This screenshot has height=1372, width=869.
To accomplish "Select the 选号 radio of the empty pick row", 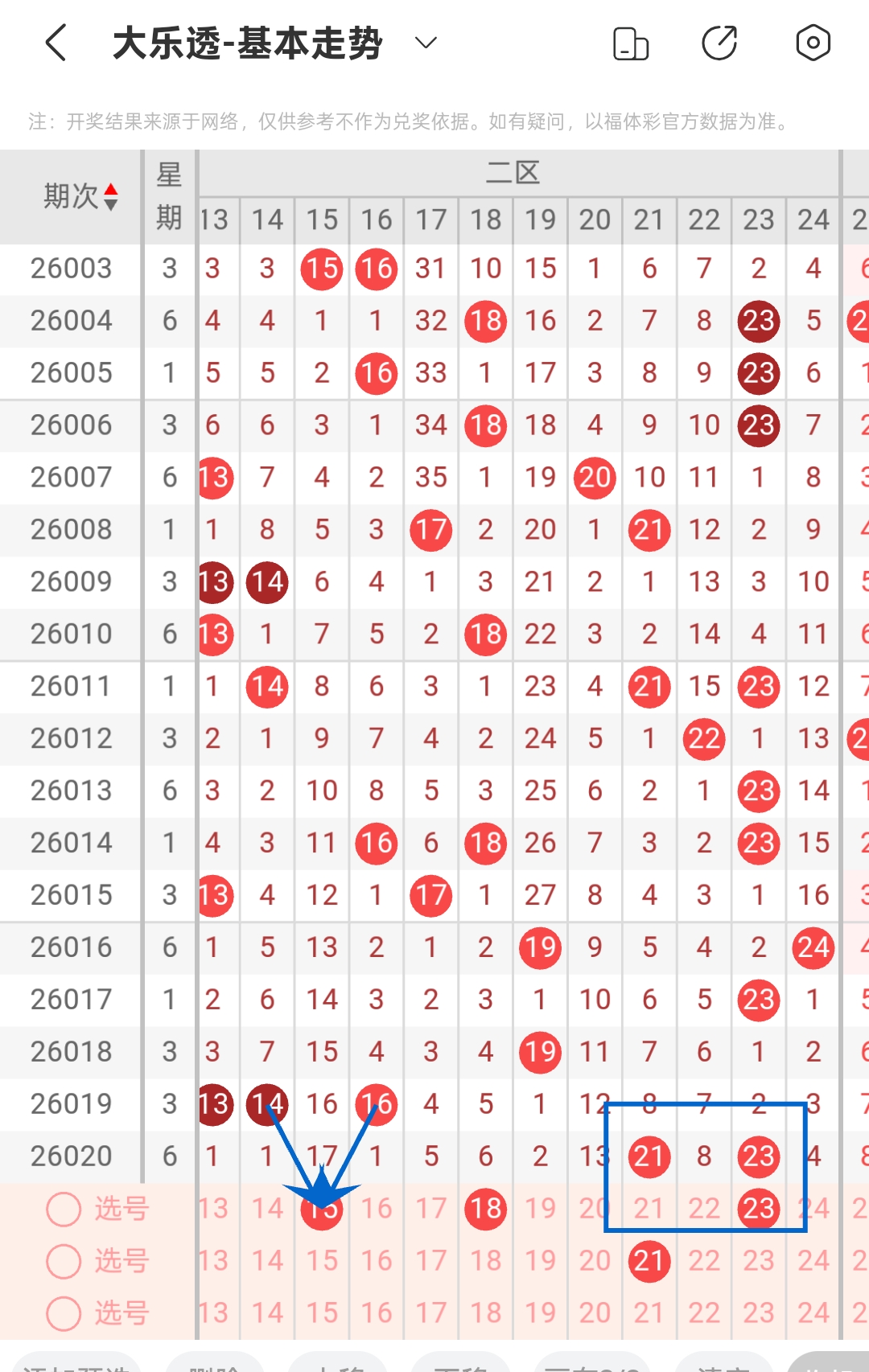I will click(64, 1313).
